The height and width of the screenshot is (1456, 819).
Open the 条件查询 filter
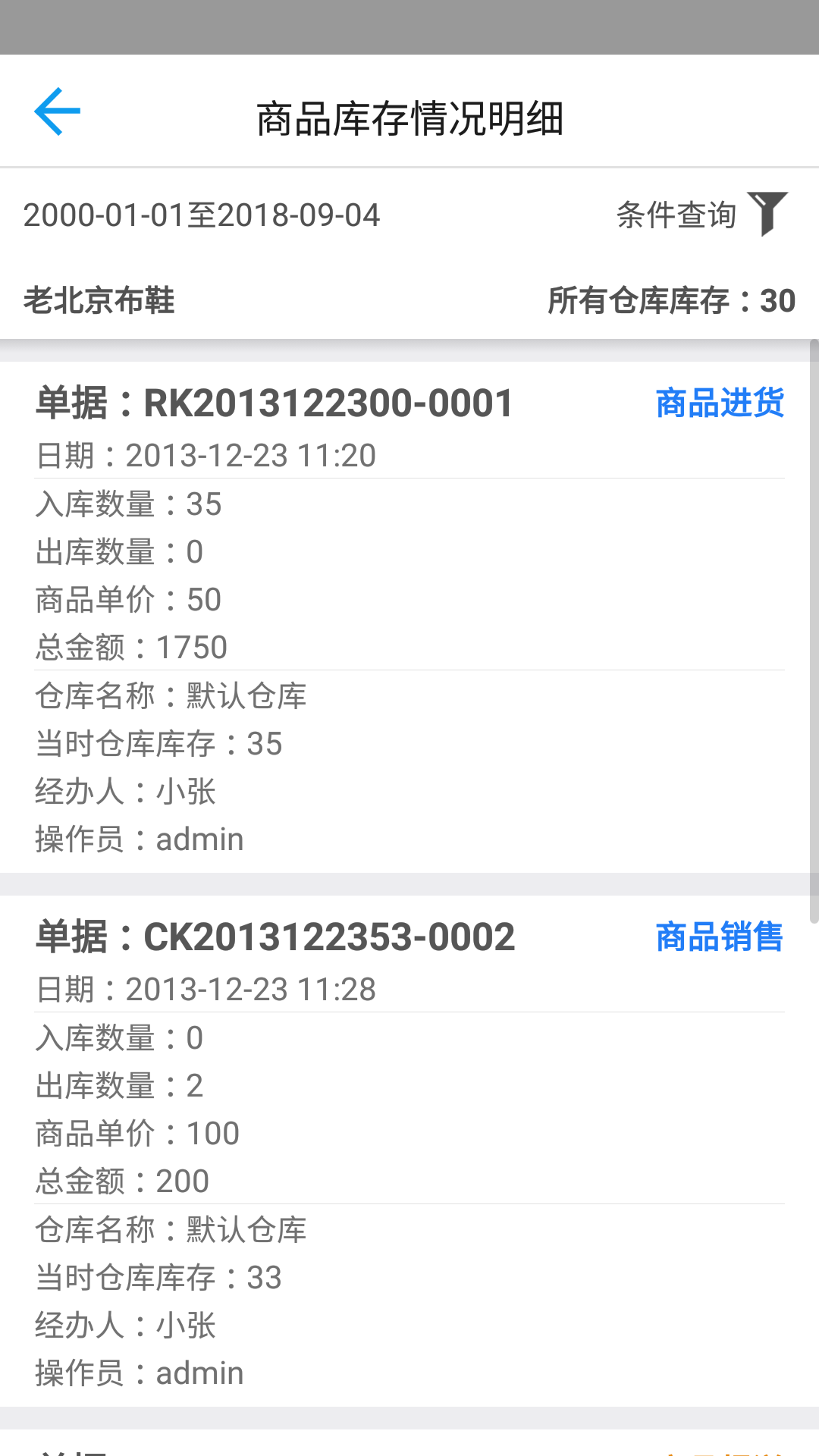pos(702,215)
